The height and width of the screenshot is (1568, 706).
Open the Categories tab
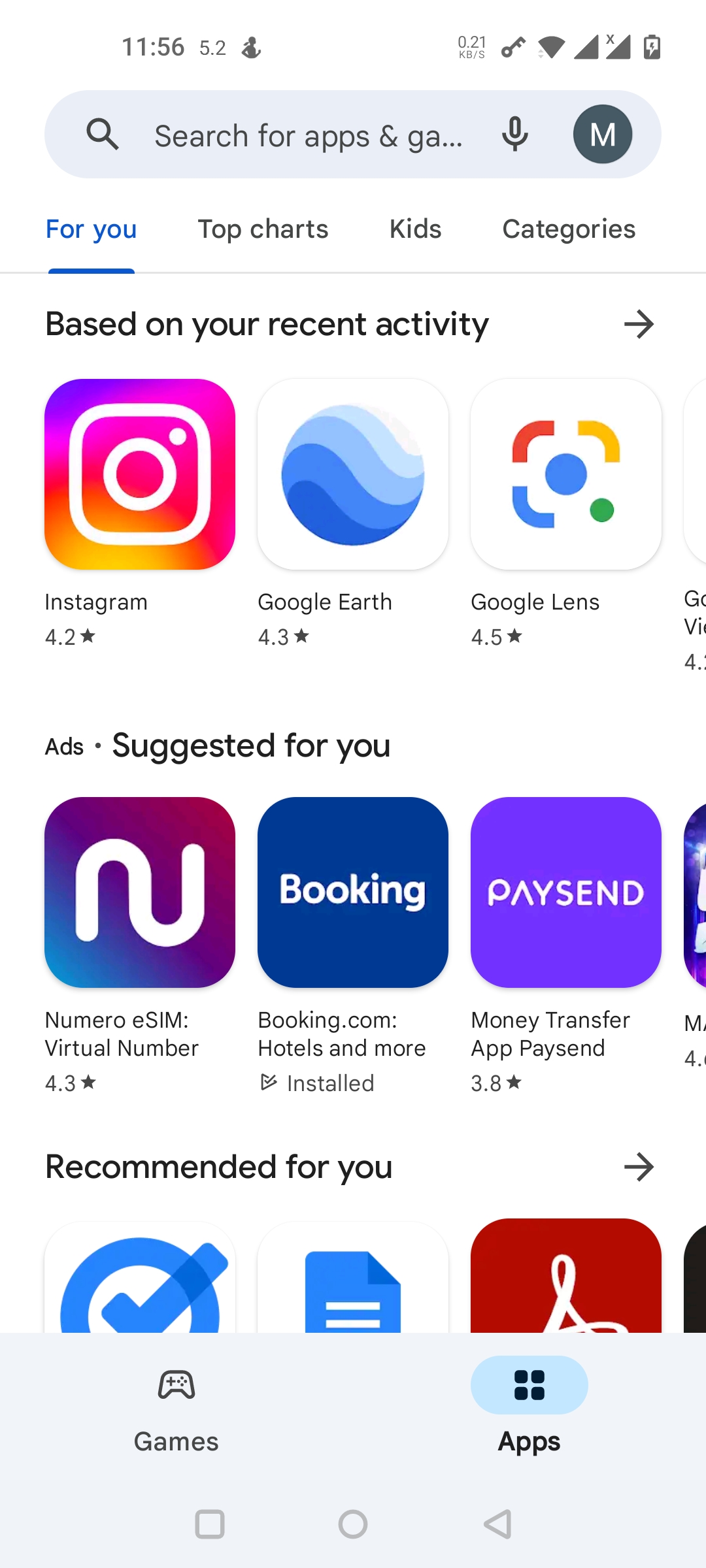tap(569, 229)
